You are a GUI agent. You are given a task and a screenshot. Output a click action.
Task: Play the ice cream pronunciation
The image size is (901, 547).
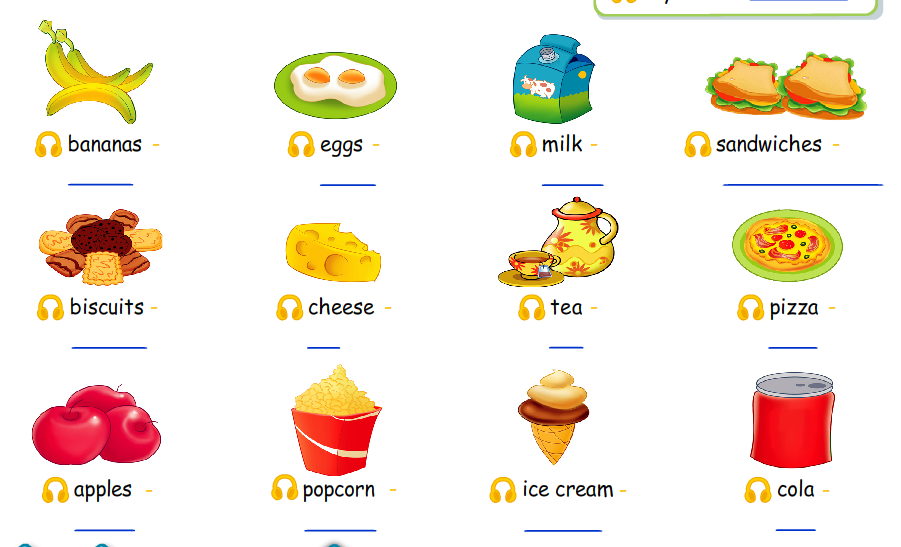pos(503,490)
